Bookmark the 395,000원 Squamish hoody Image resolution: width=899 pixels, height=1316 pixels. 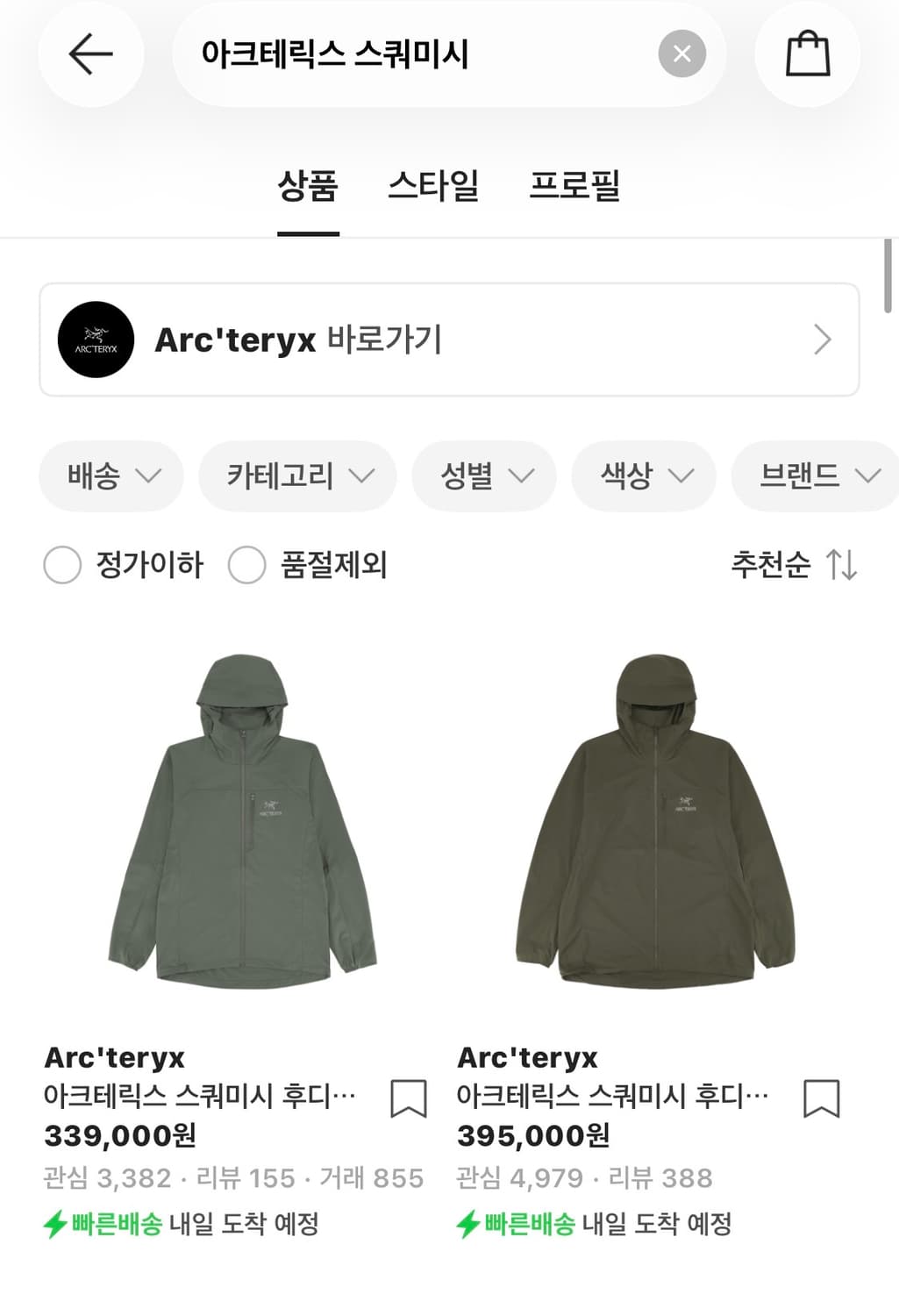pyautogui.click(x=821, y=1098)
